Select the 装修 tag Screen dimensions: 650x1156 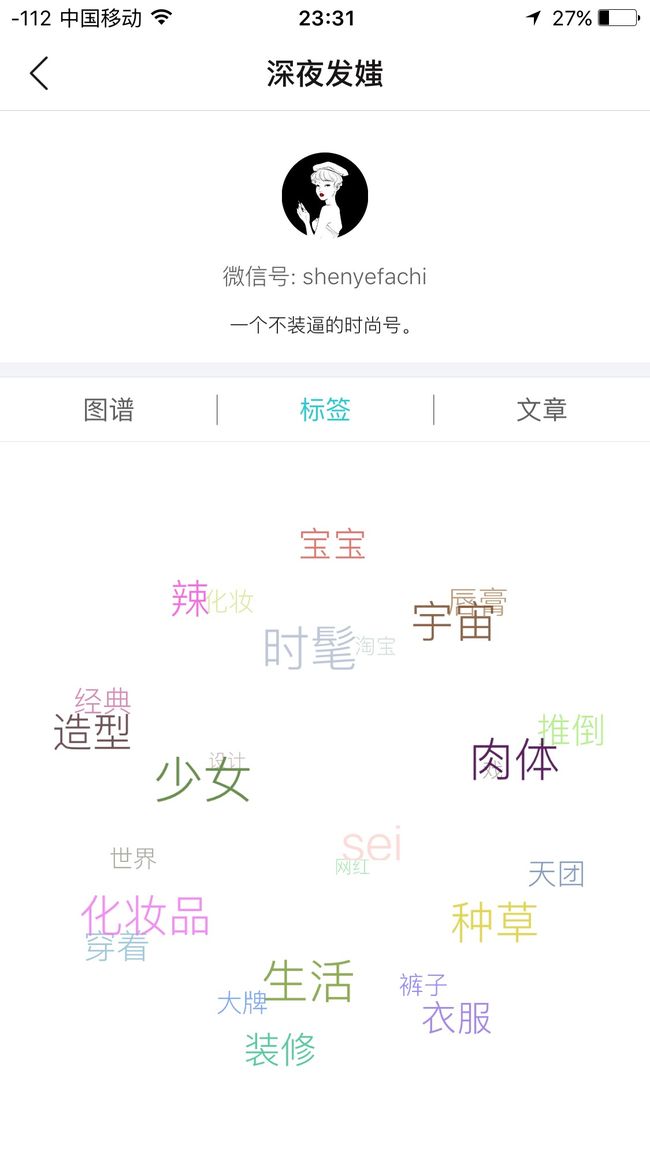280,1049
